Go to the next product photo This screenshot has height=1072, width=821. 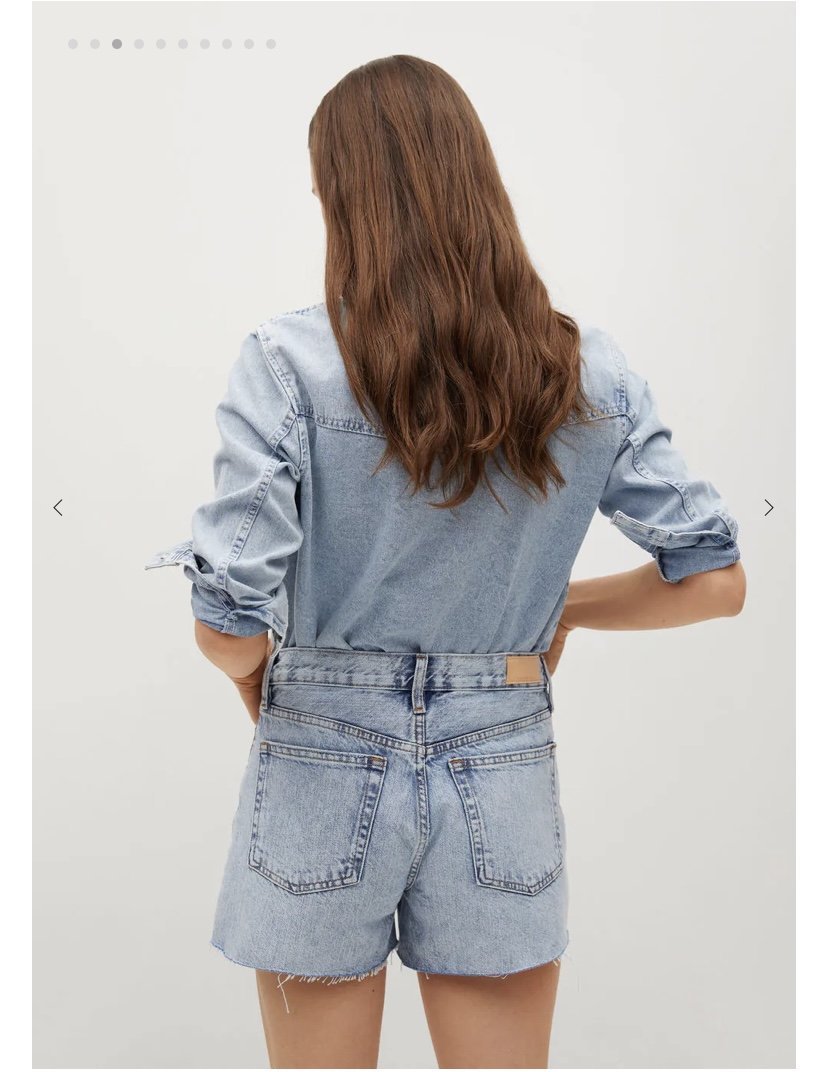point(768,508)
